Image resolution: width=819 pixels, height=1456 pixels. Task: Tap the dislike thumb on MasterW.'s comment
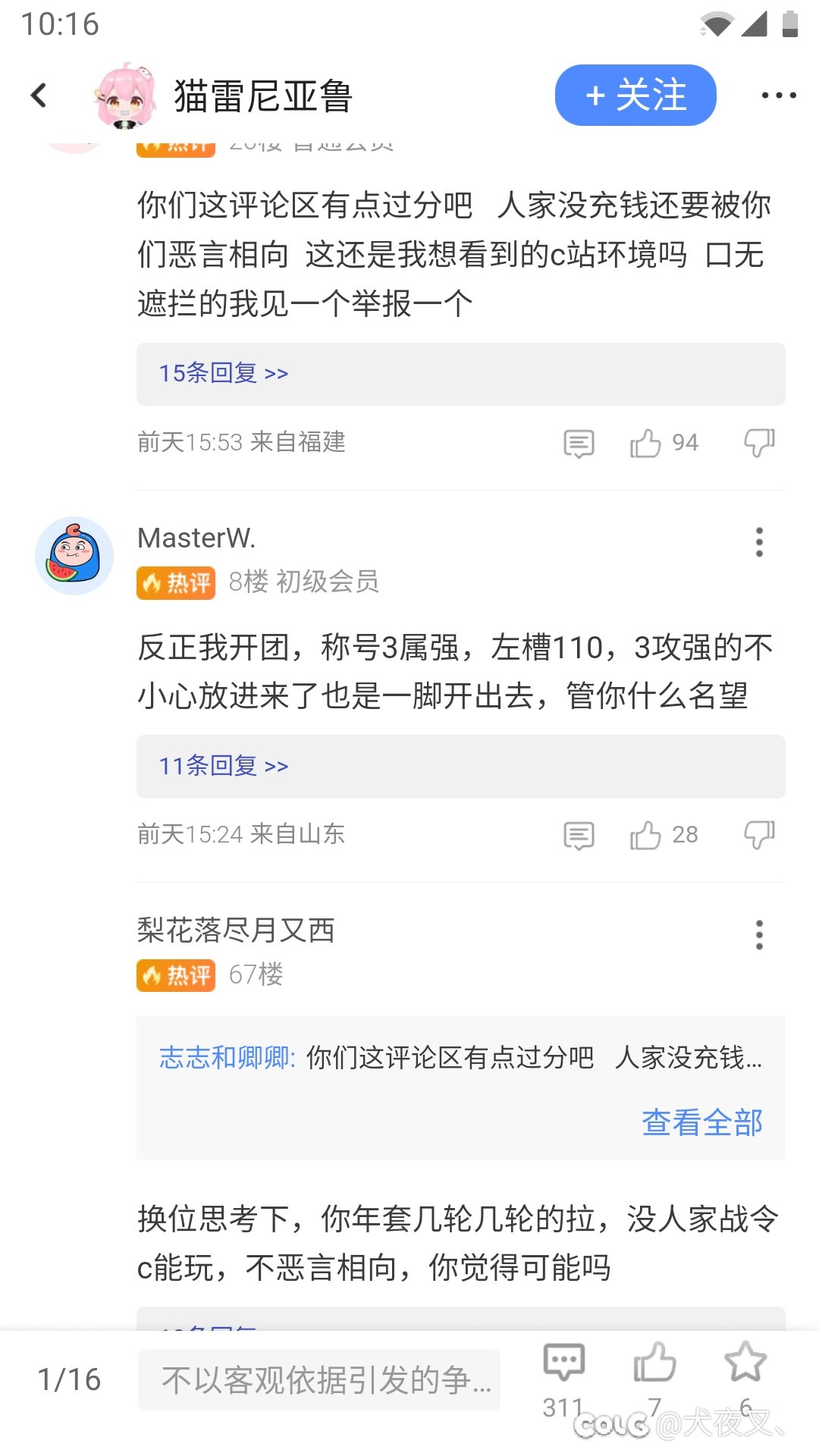[759, 836]
